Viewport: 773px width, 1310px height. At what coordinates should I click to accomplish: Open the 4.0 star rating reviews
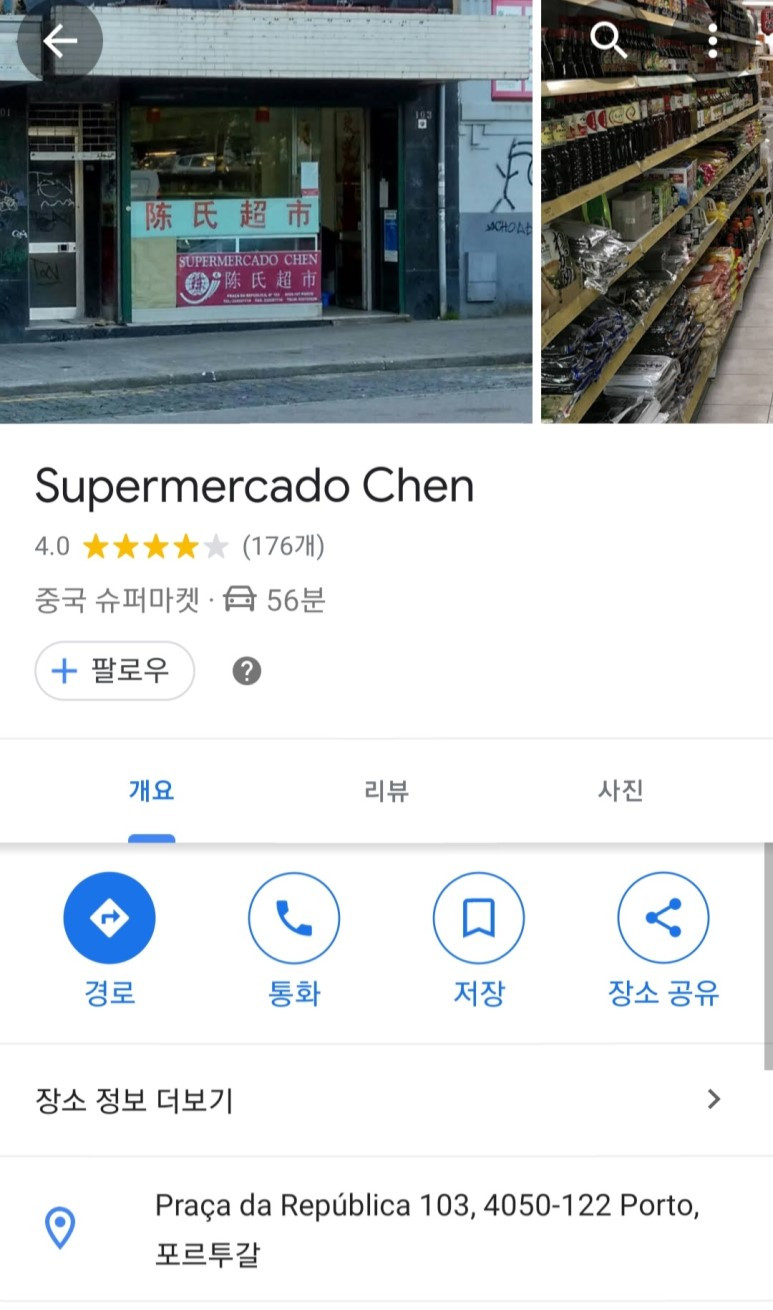pyautogui.click(x=180, y=546)
